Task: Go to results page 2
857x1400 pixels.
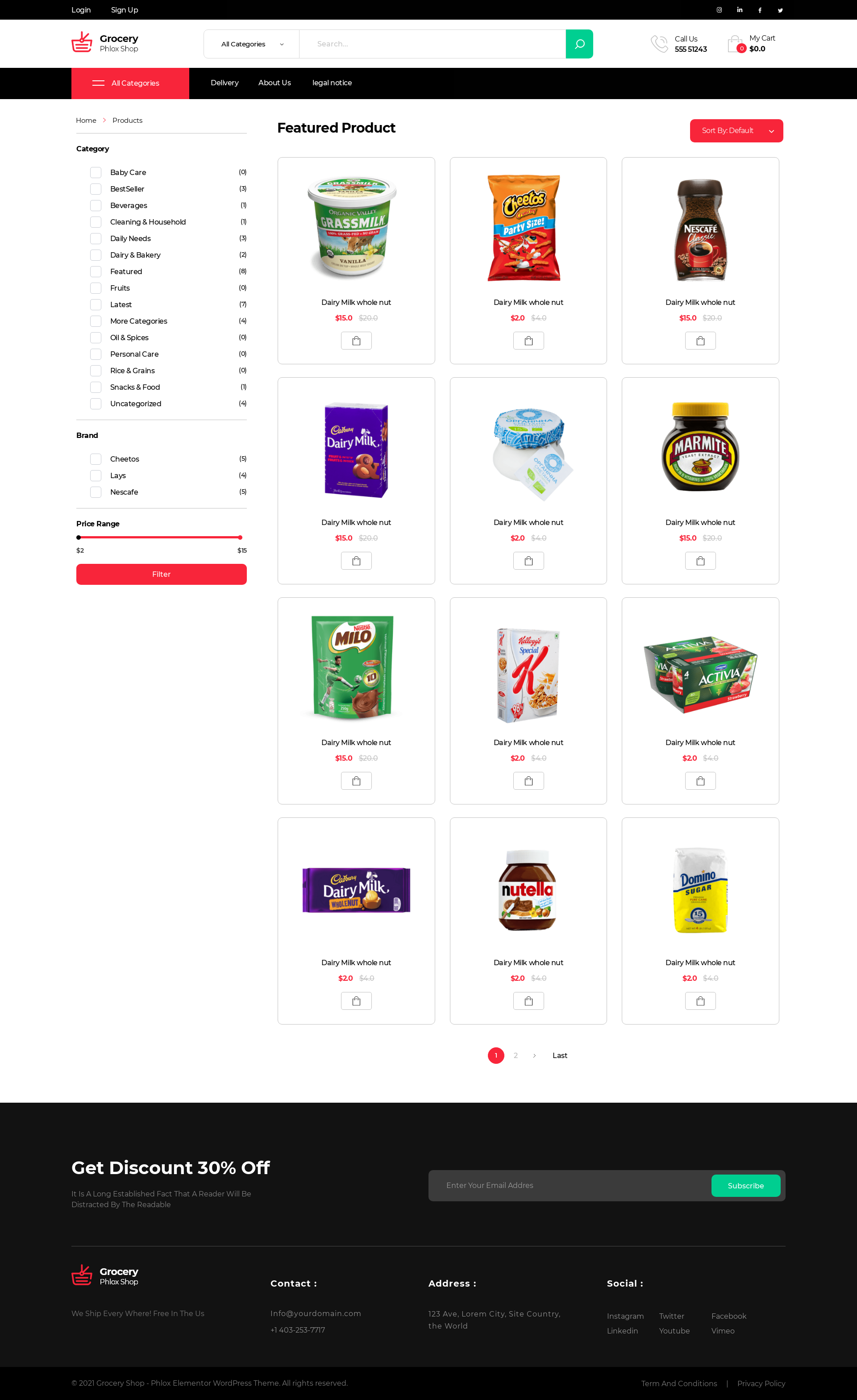Action: (x=515, y=1055)
